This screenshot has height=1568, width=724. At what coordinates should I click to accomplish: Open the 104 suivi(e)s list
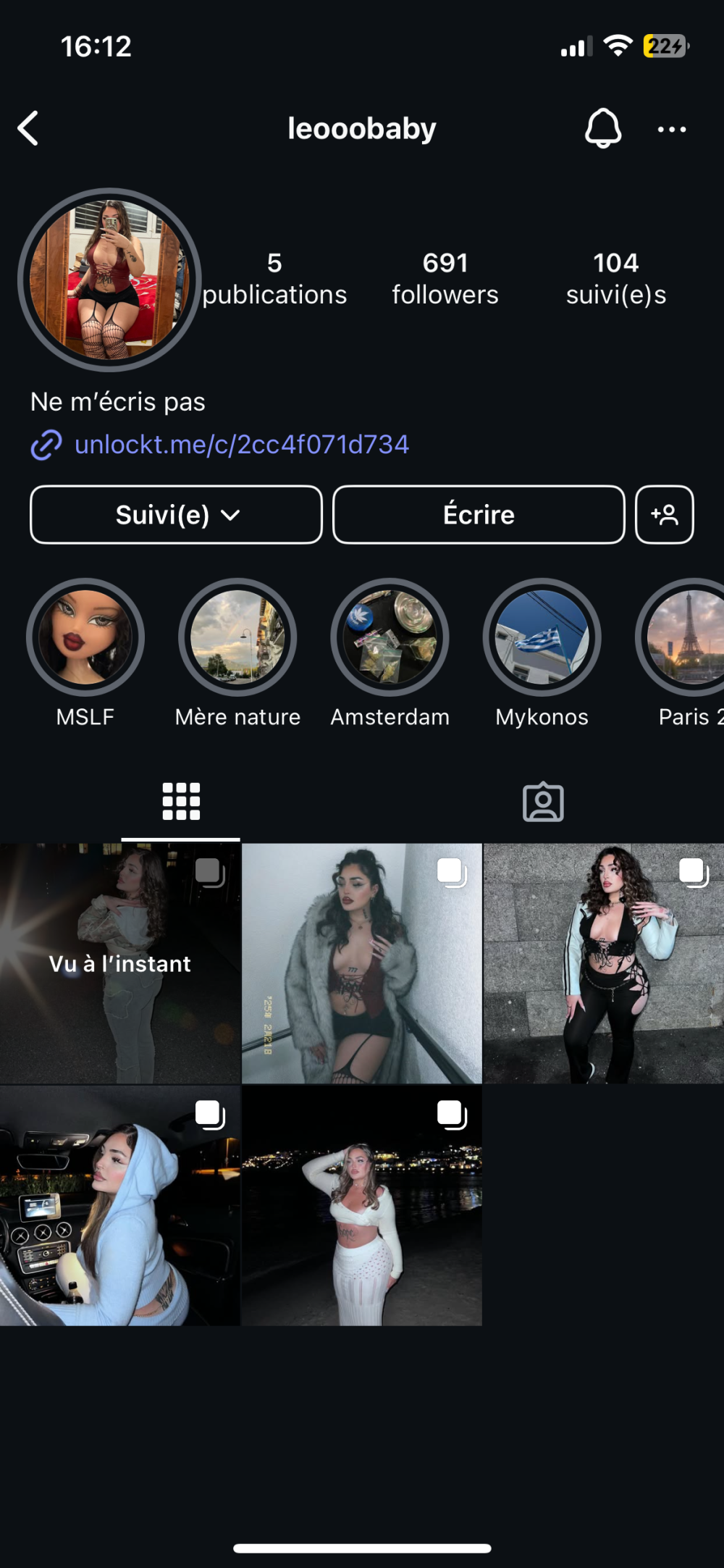pyautogui.click(x=615, y=279)
